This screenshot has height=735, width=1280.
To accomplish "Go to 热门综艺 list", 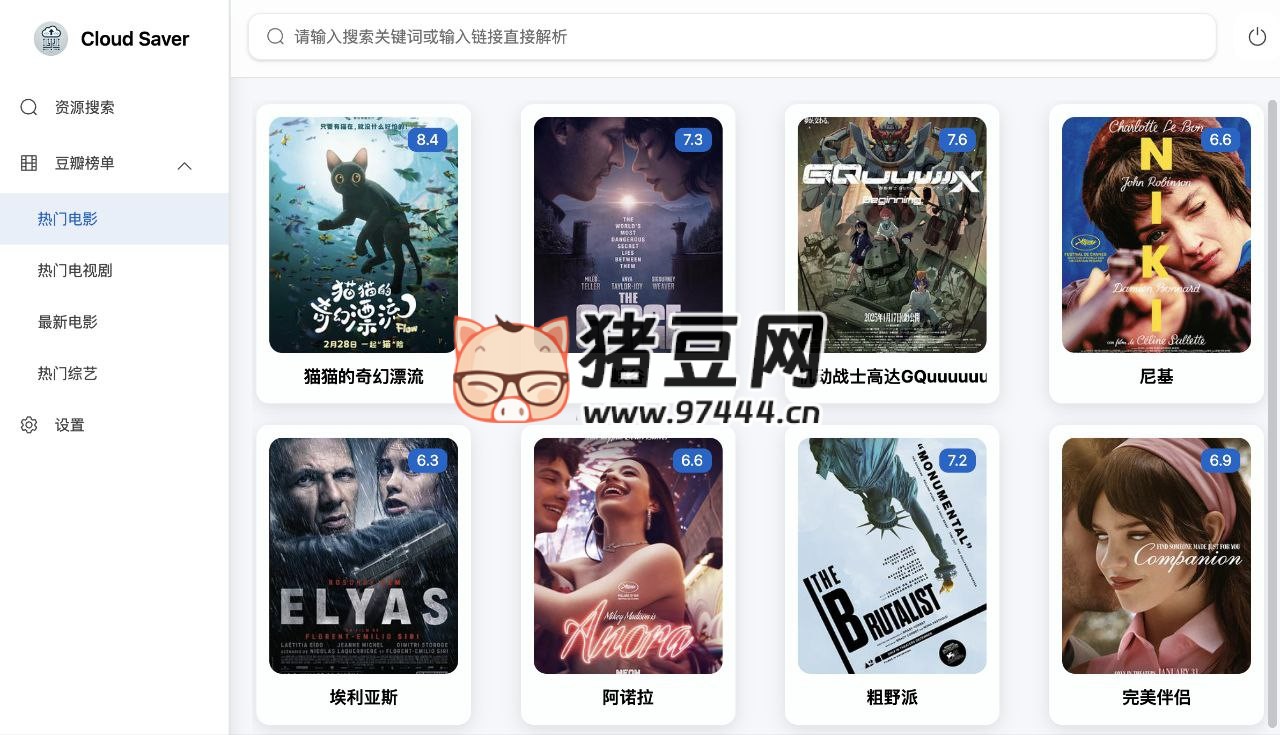I will (68, 373).
